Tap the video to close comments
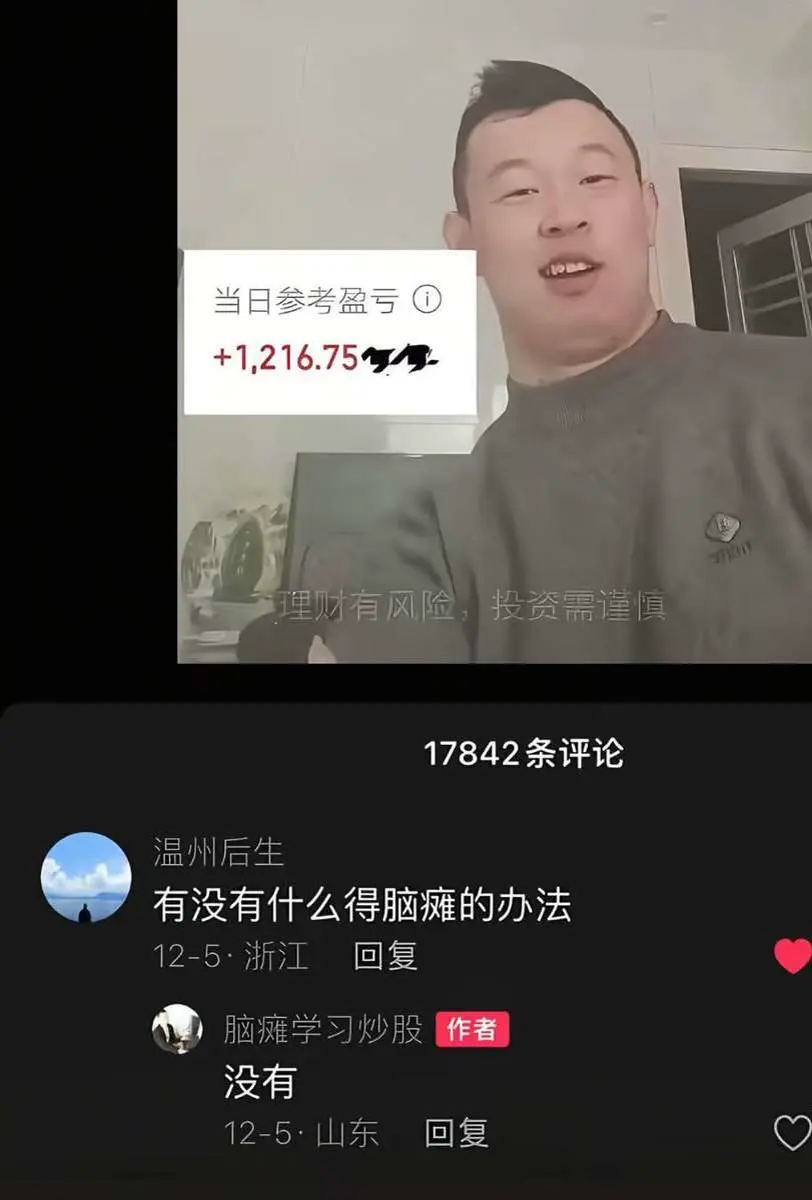This screenshot has width=812, height=1200. click(x=494, y=330)
